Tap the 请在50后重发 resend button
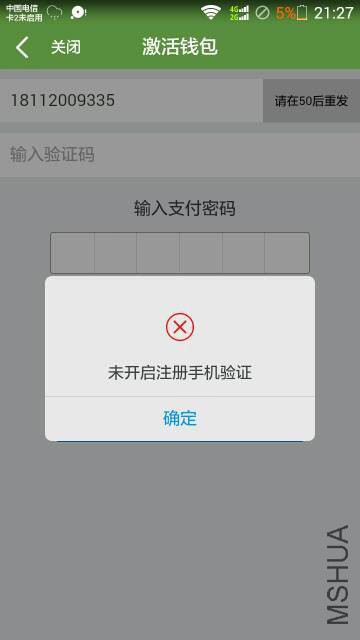 (x=311, y=101)
